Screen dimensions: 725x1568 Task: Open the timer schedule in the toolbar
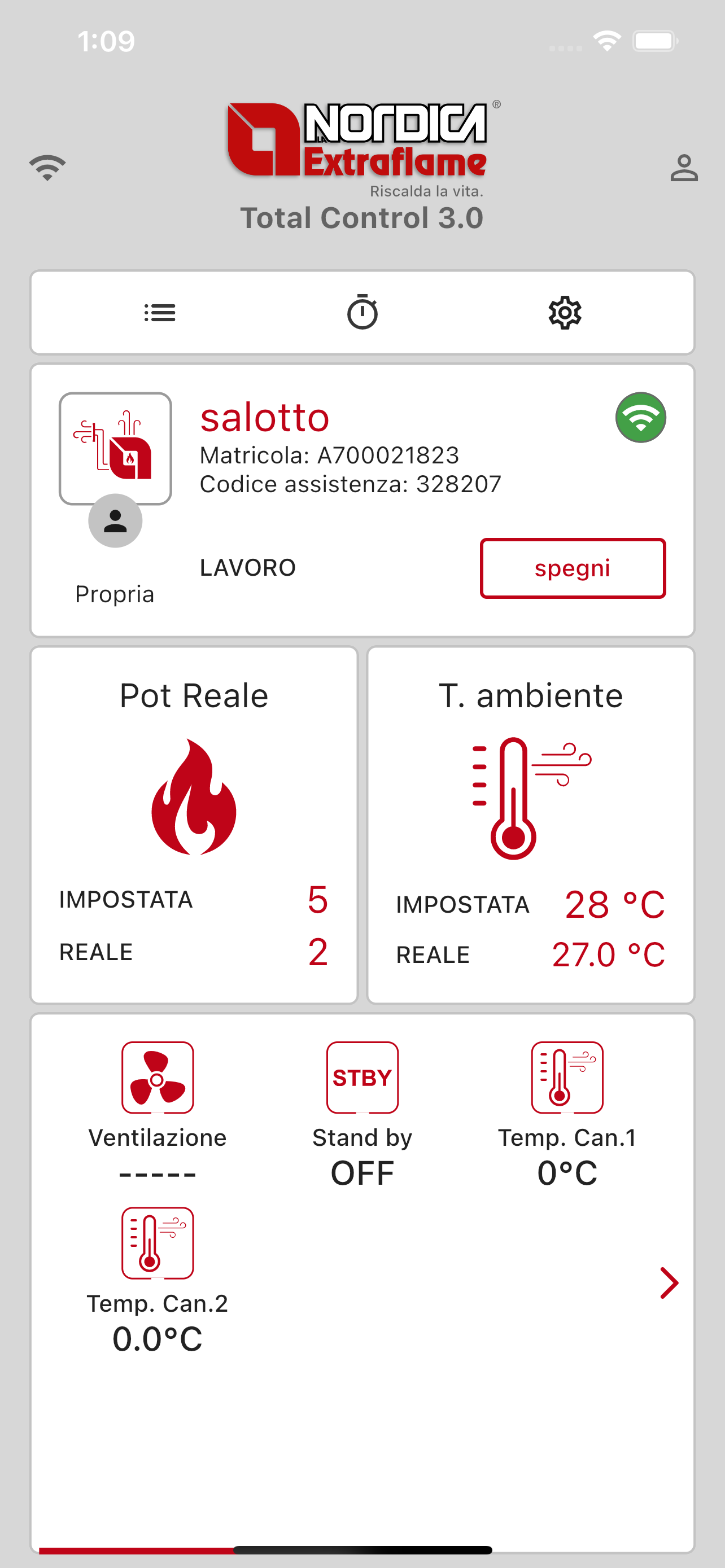click(x=362, y=312)
